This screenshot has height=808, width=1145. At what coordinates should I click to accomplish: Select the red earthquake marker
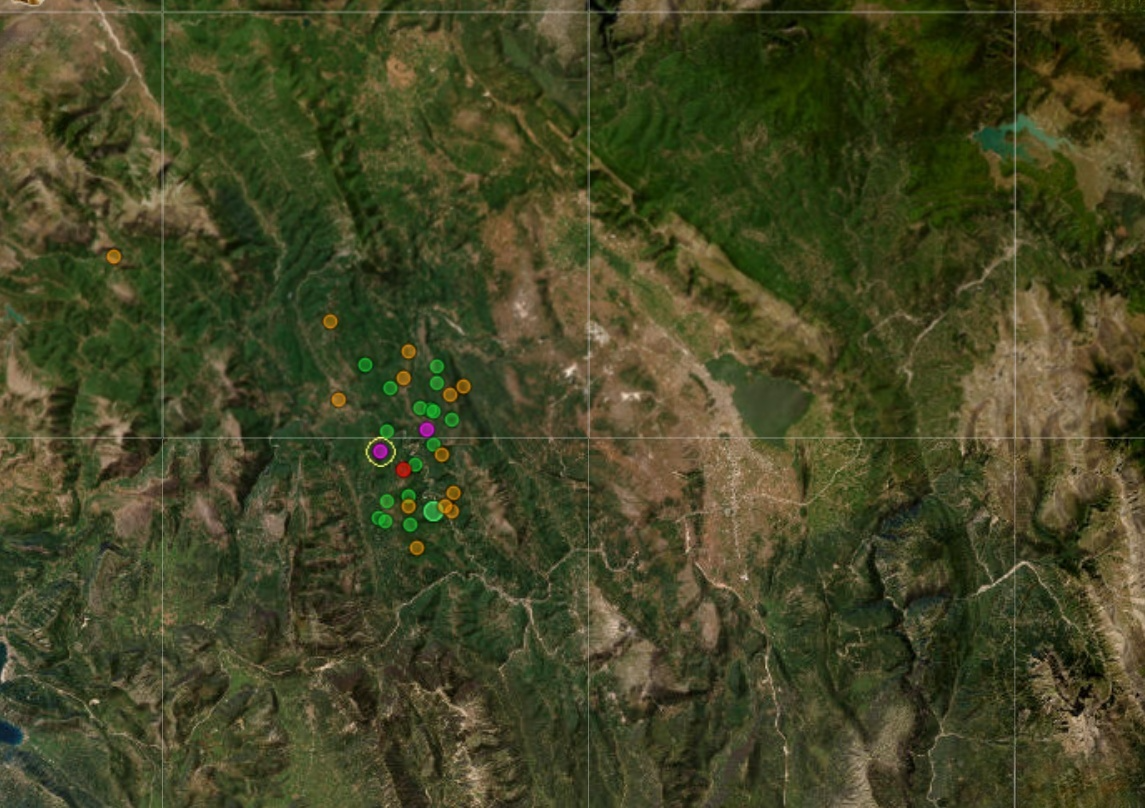pos(403,469)
